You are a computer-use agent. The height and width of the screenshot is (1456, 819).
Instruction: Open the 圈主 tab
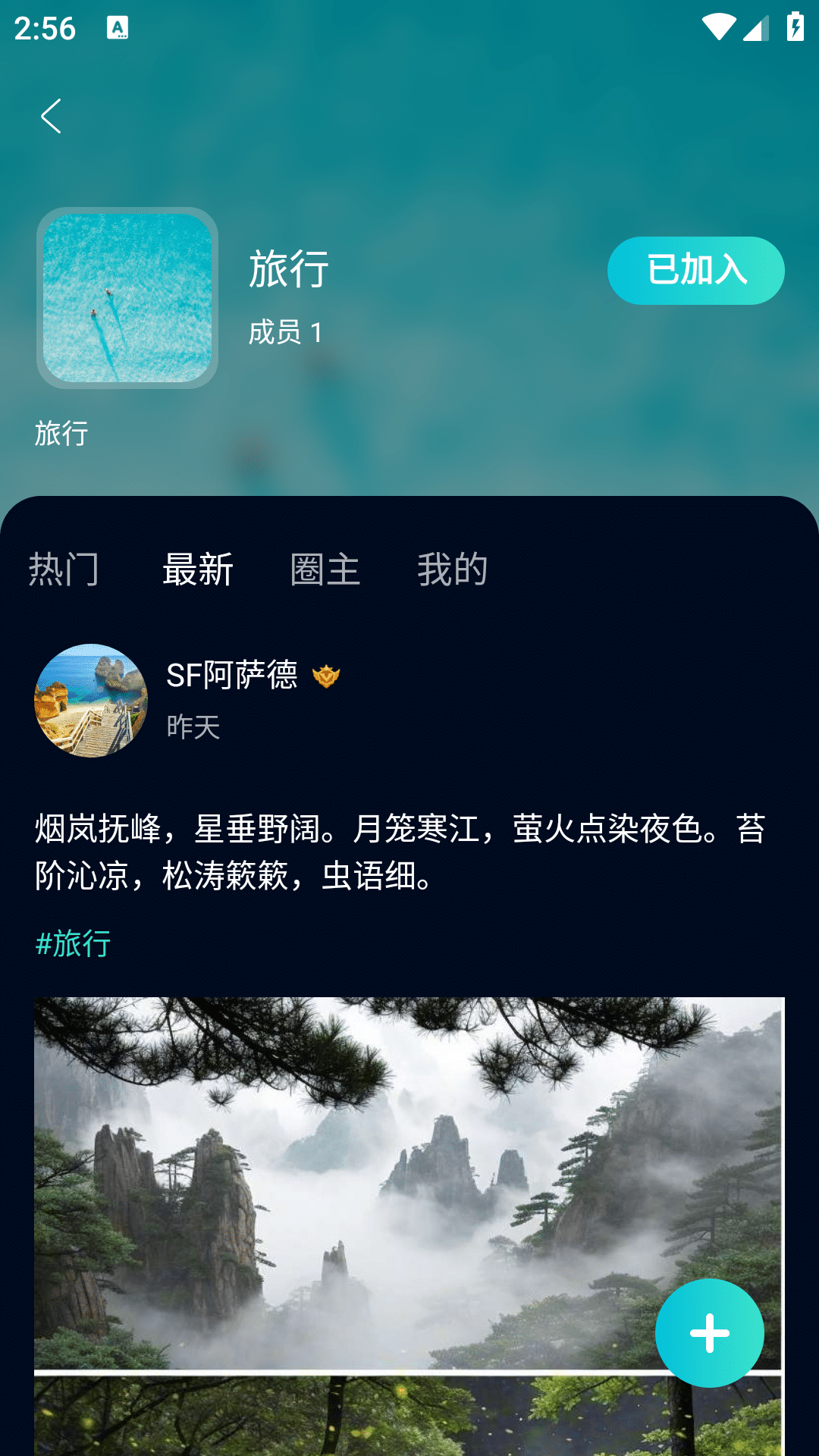(325, 570)
